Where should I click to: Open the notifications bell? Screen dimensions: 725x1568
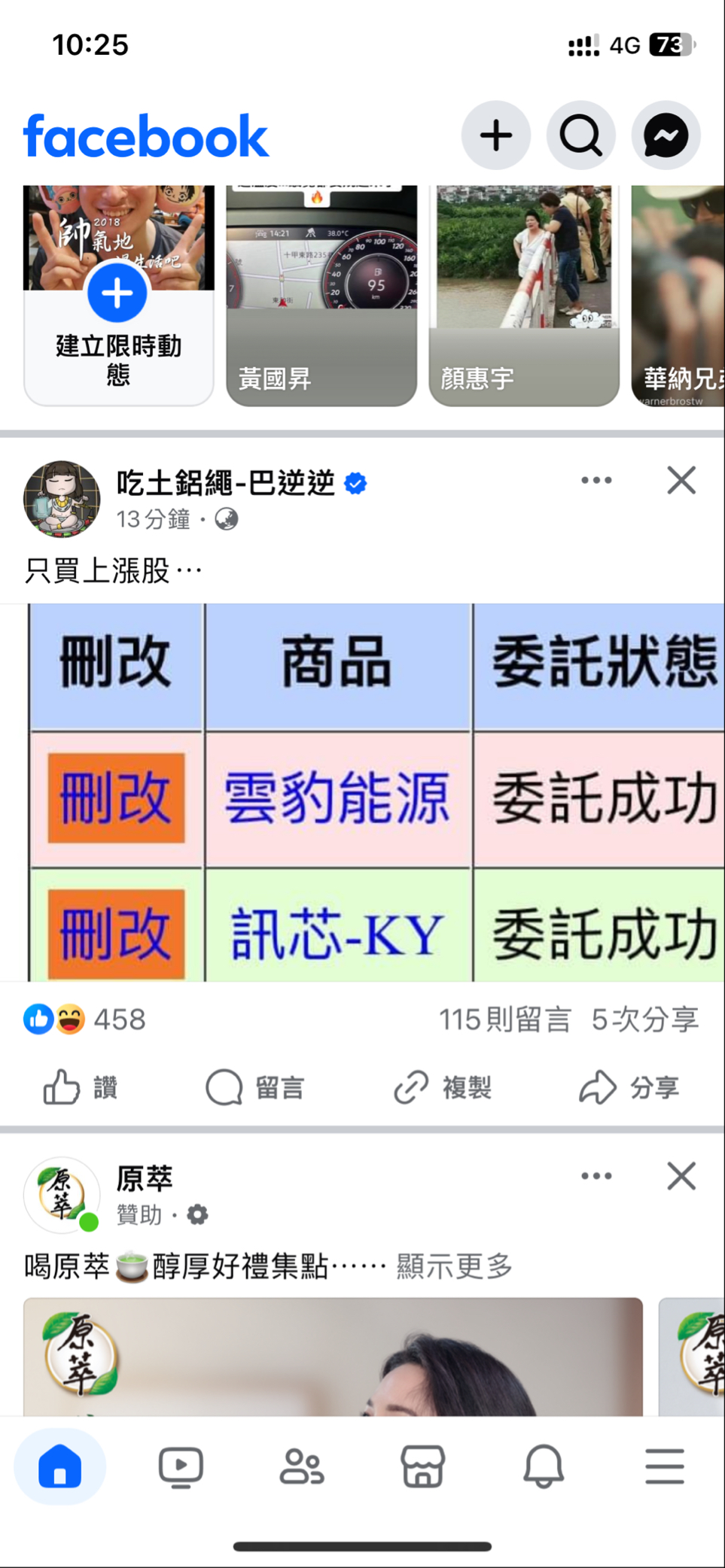point(544,1466)
